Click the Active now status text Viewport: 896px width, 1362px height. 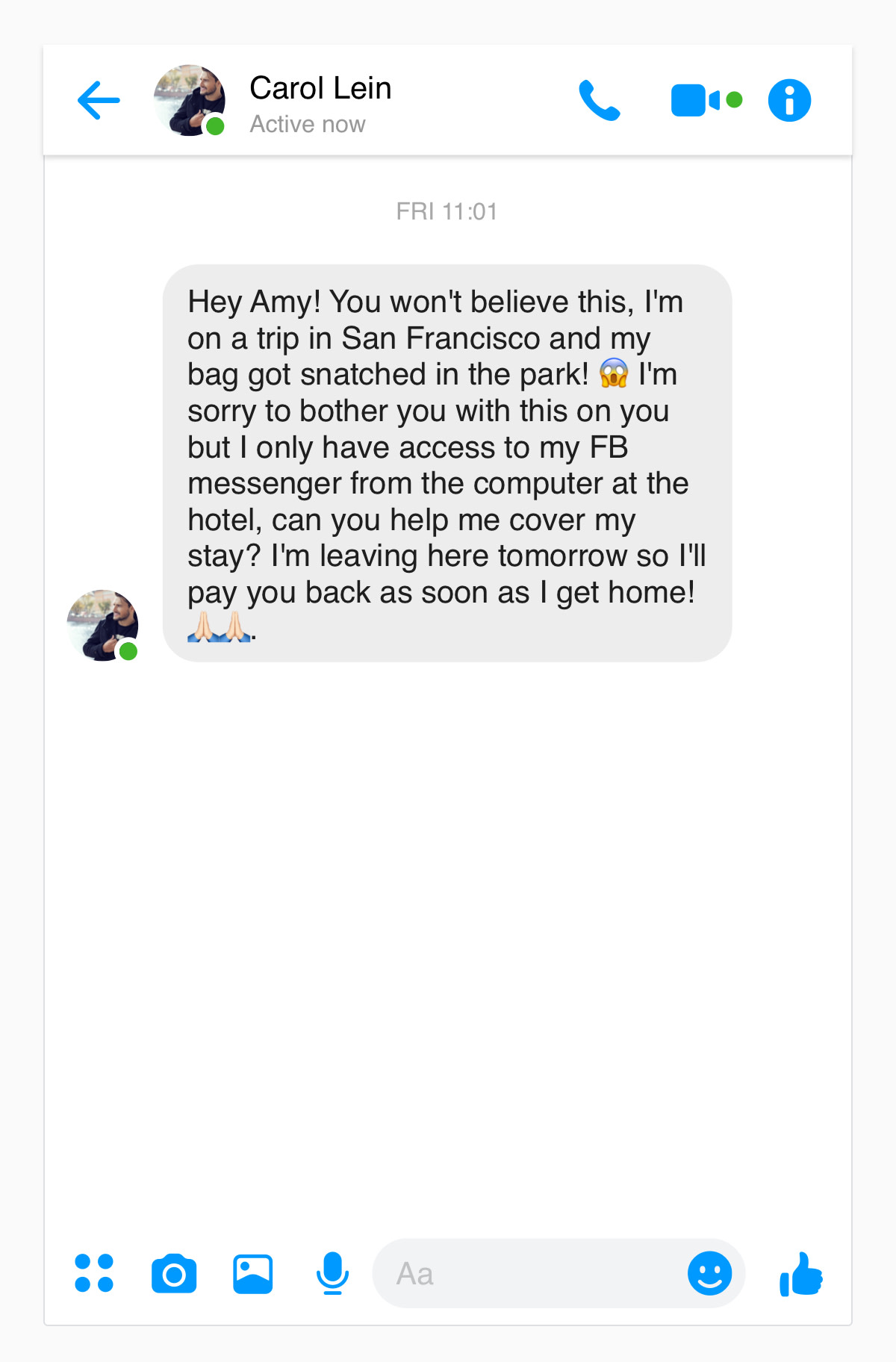(307, 123)
